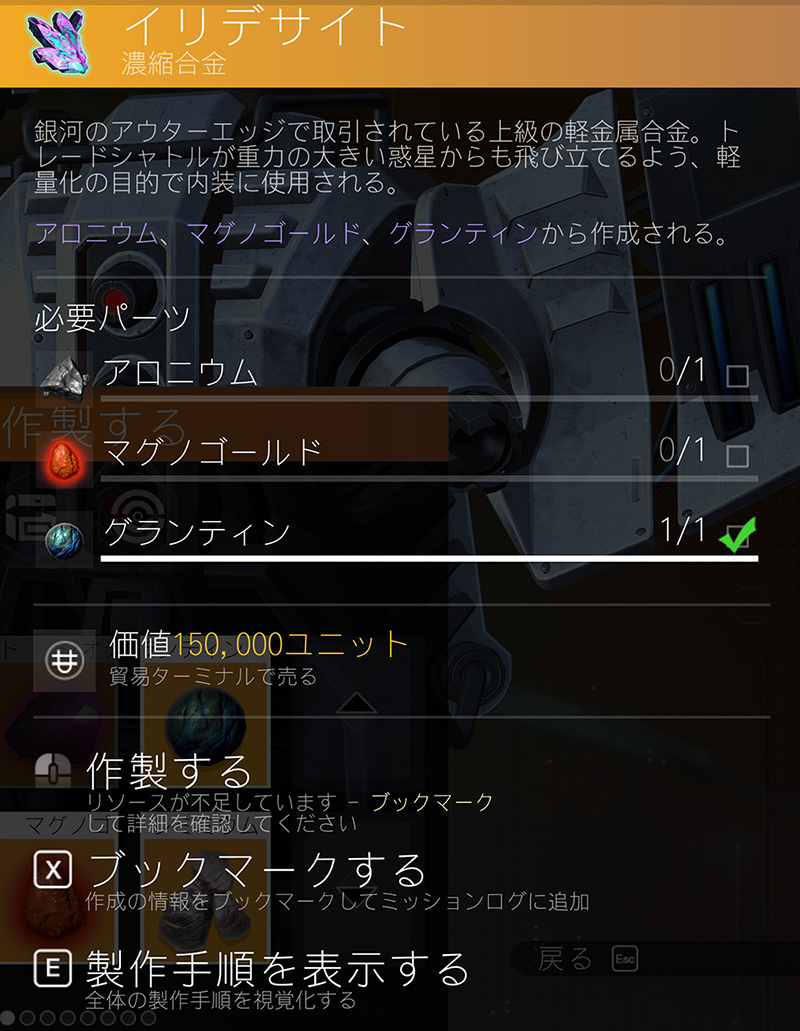
Task: Select the マグノゴールド required part row
Action: 400,452
